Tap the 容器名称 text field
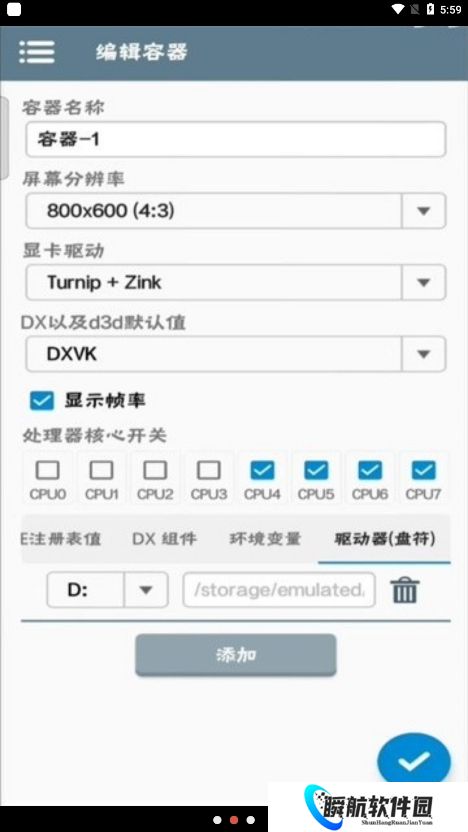468x832 pixels. (x=236, y=140)
